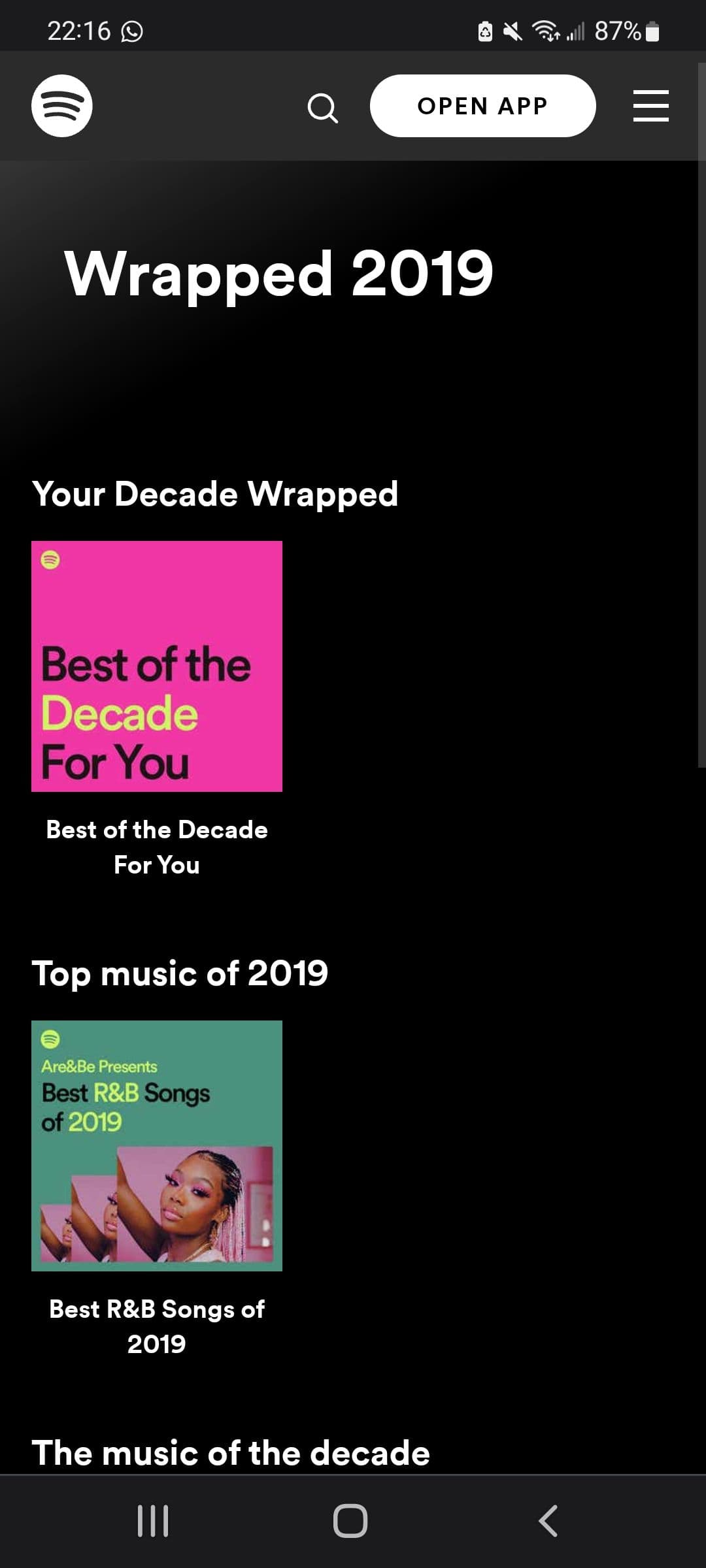This screenshot has height=1568, width=706.
Task: Open the Best R&B Songs of 2019 link
Action: click(x=157, y=1326)
